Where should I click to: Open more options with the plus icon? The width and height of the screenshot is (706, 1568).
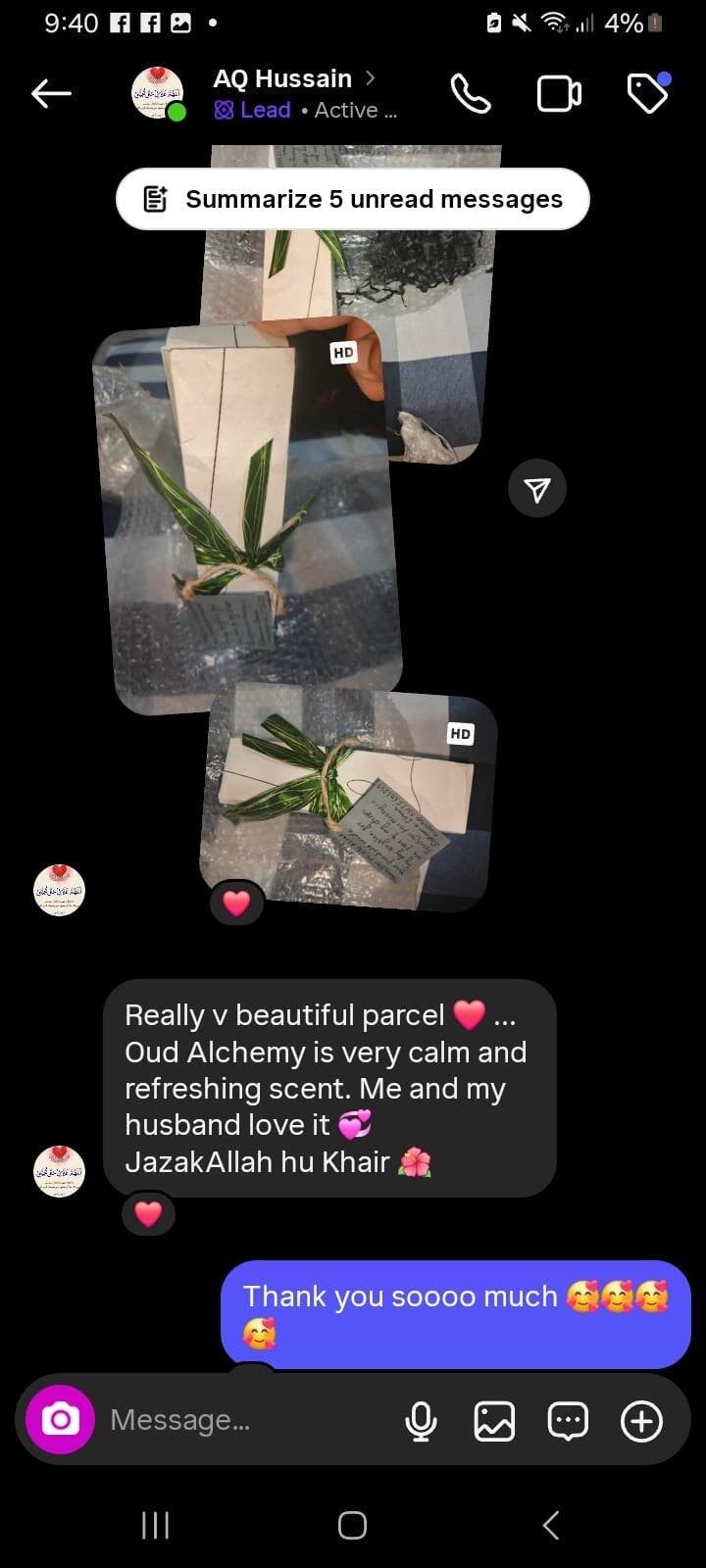pos(641,1420)
